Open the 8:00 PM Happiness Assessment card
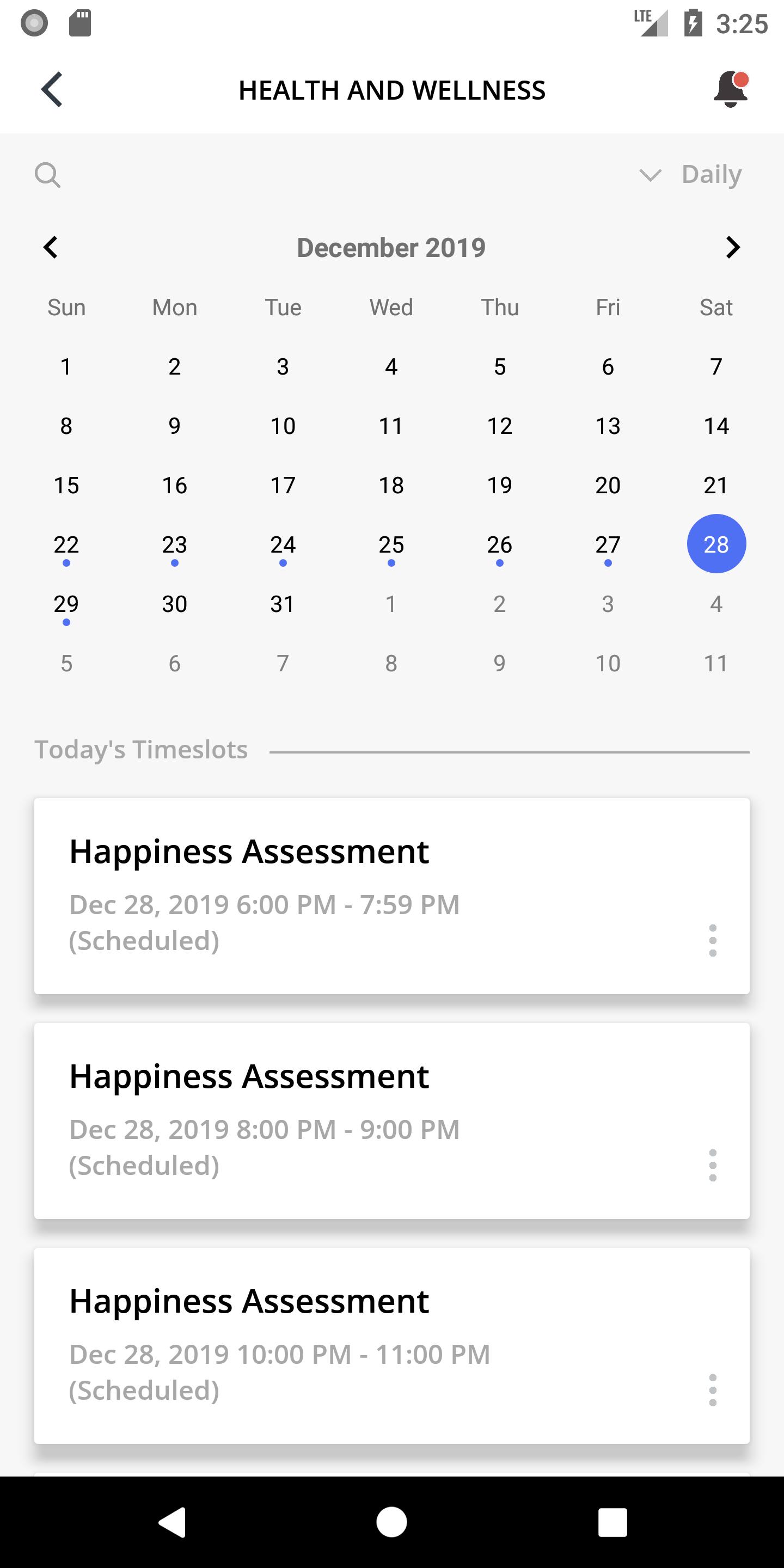 point(392,1121)
